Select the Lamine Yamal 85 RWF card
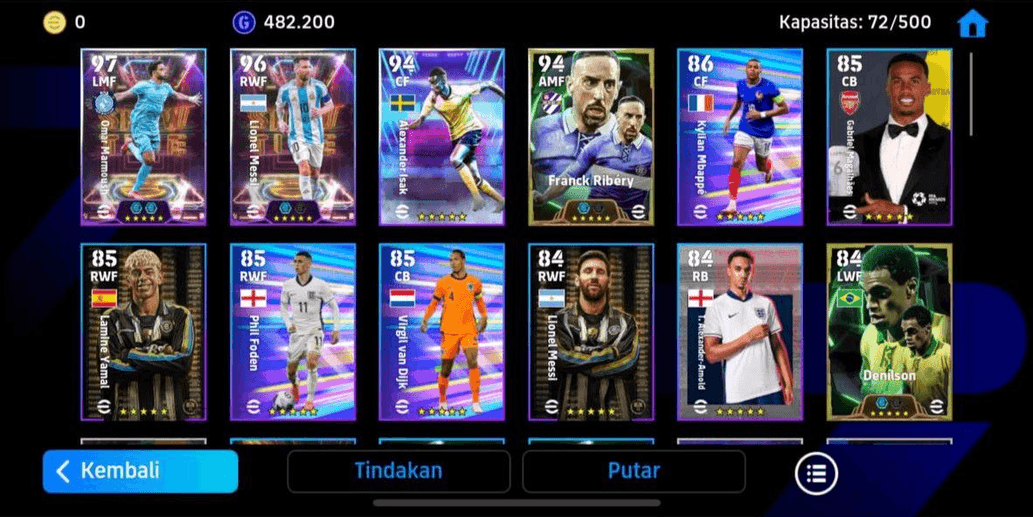The width and height of the screenshot is (1033, 517). coord(143,332)
